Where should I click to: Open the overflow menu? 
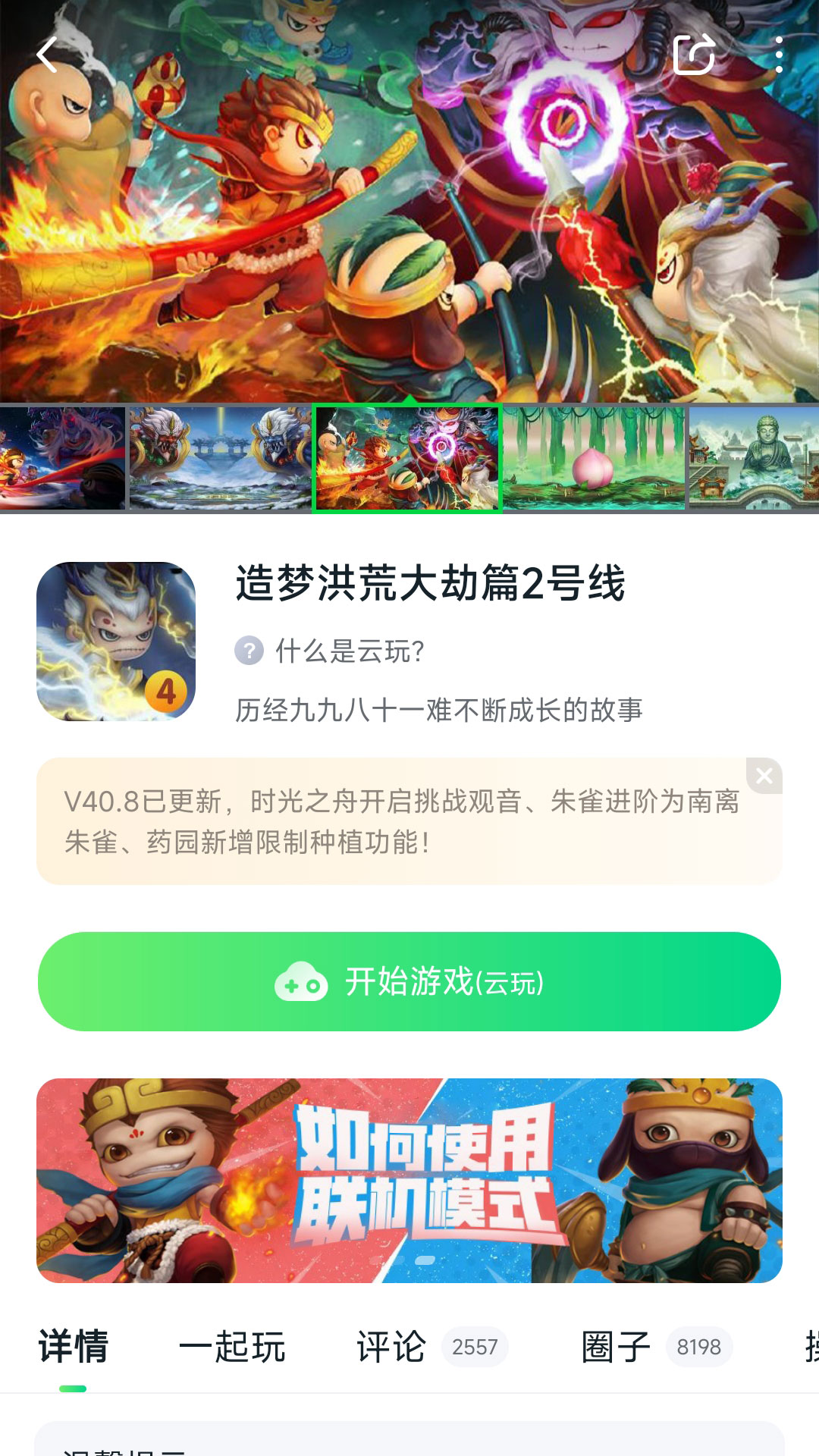(x=779, y=55)
